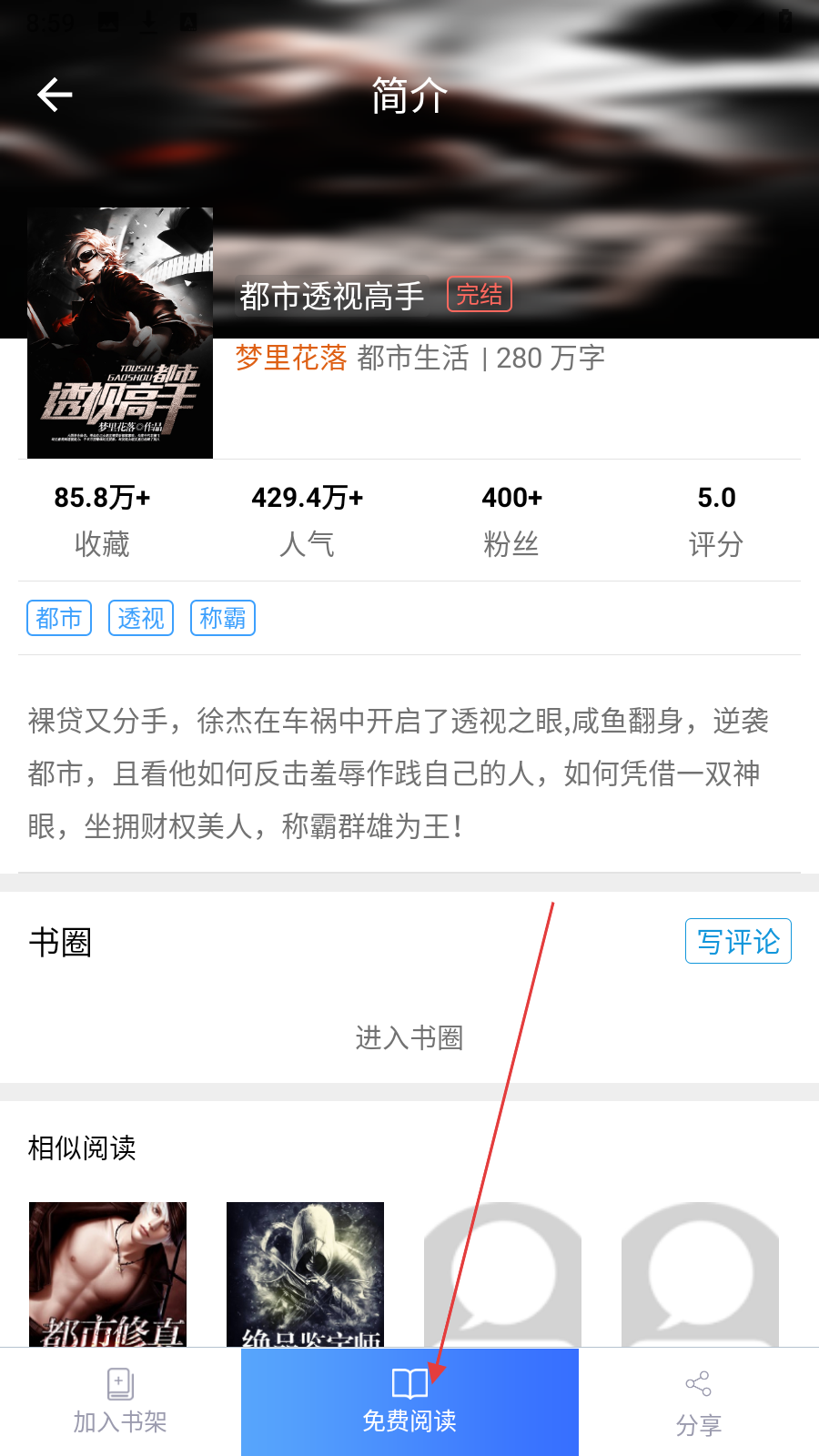Enter the book circle via 进入书圈

(409, 1037)
